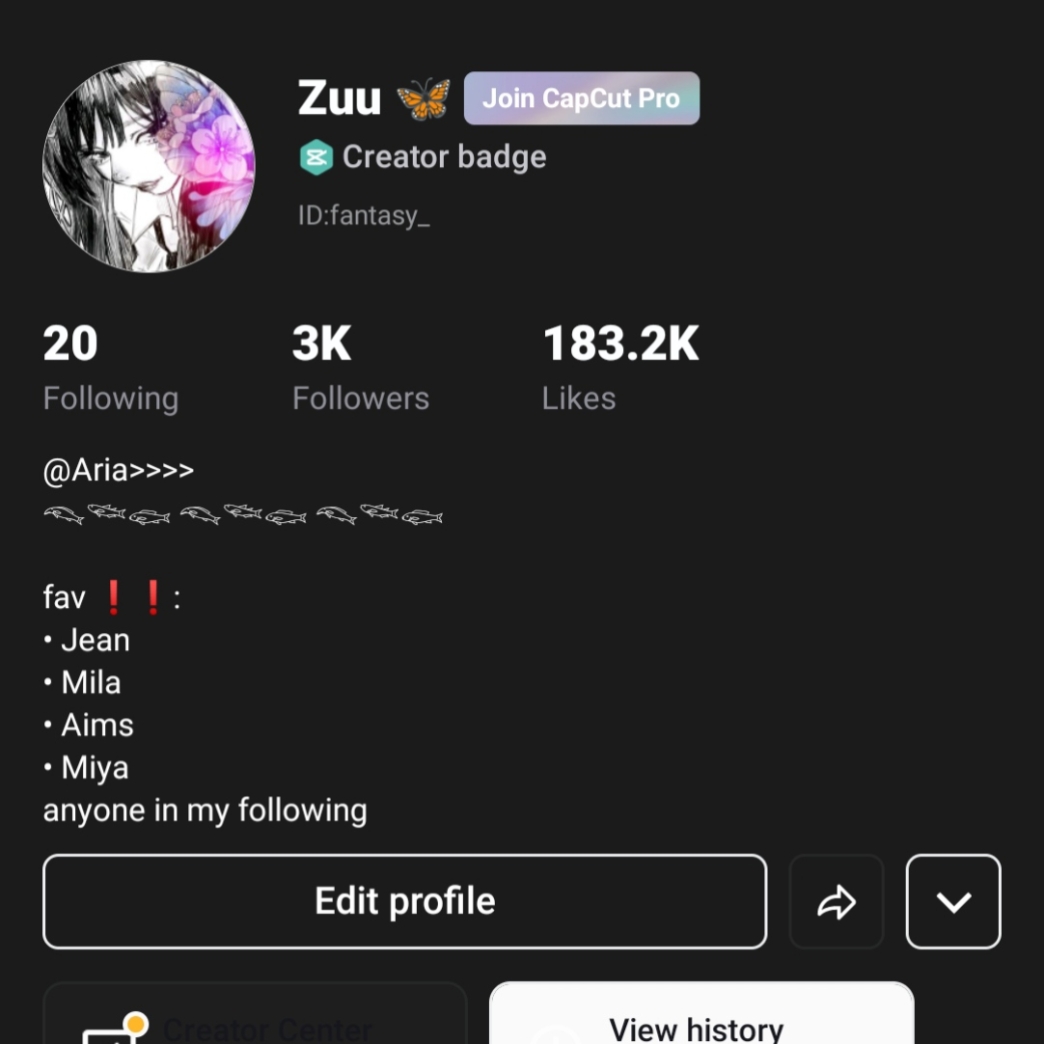Tap Edit profile
Image resolution: width=1044 pixels, height=1044 pixels.
405,902
